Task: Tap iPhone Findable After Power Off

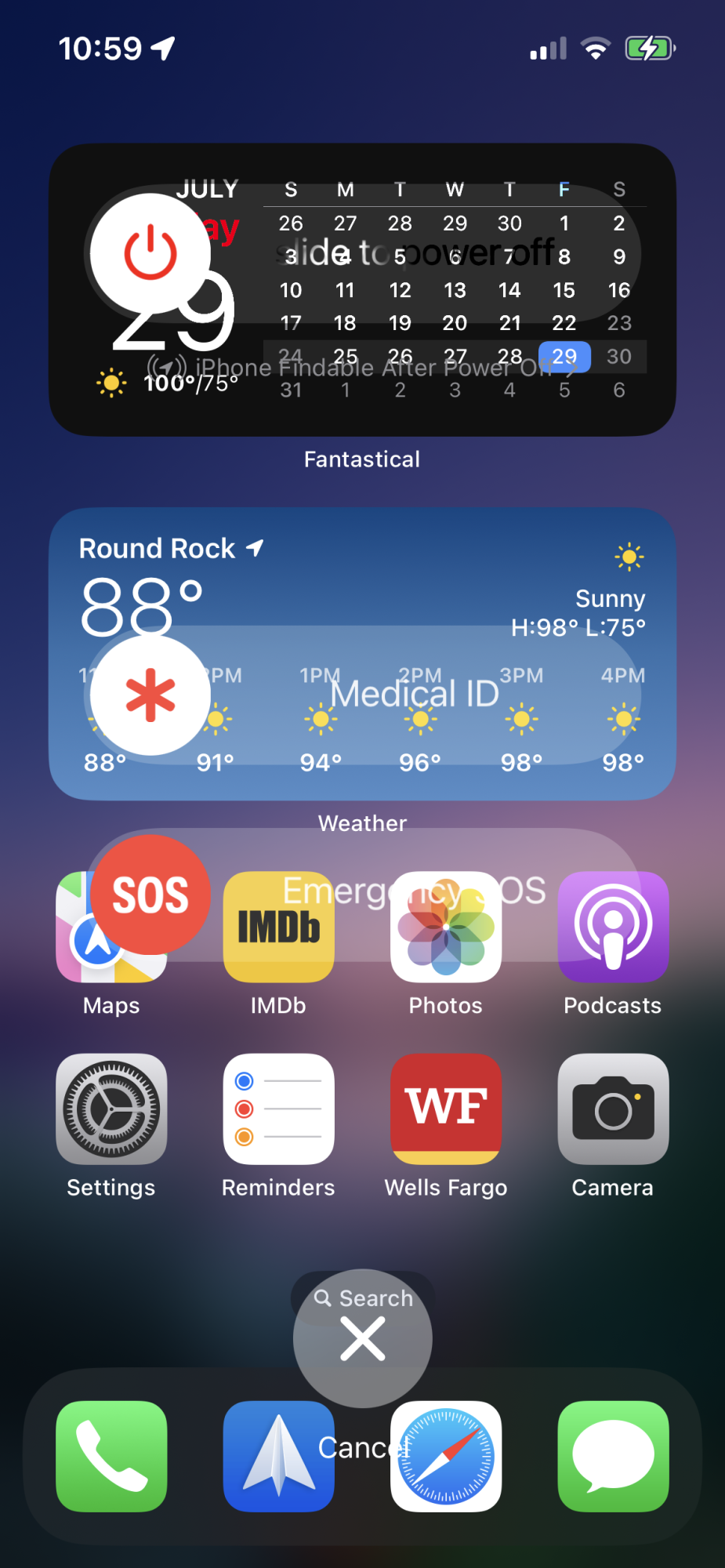Action: click(x=361, y=368)
